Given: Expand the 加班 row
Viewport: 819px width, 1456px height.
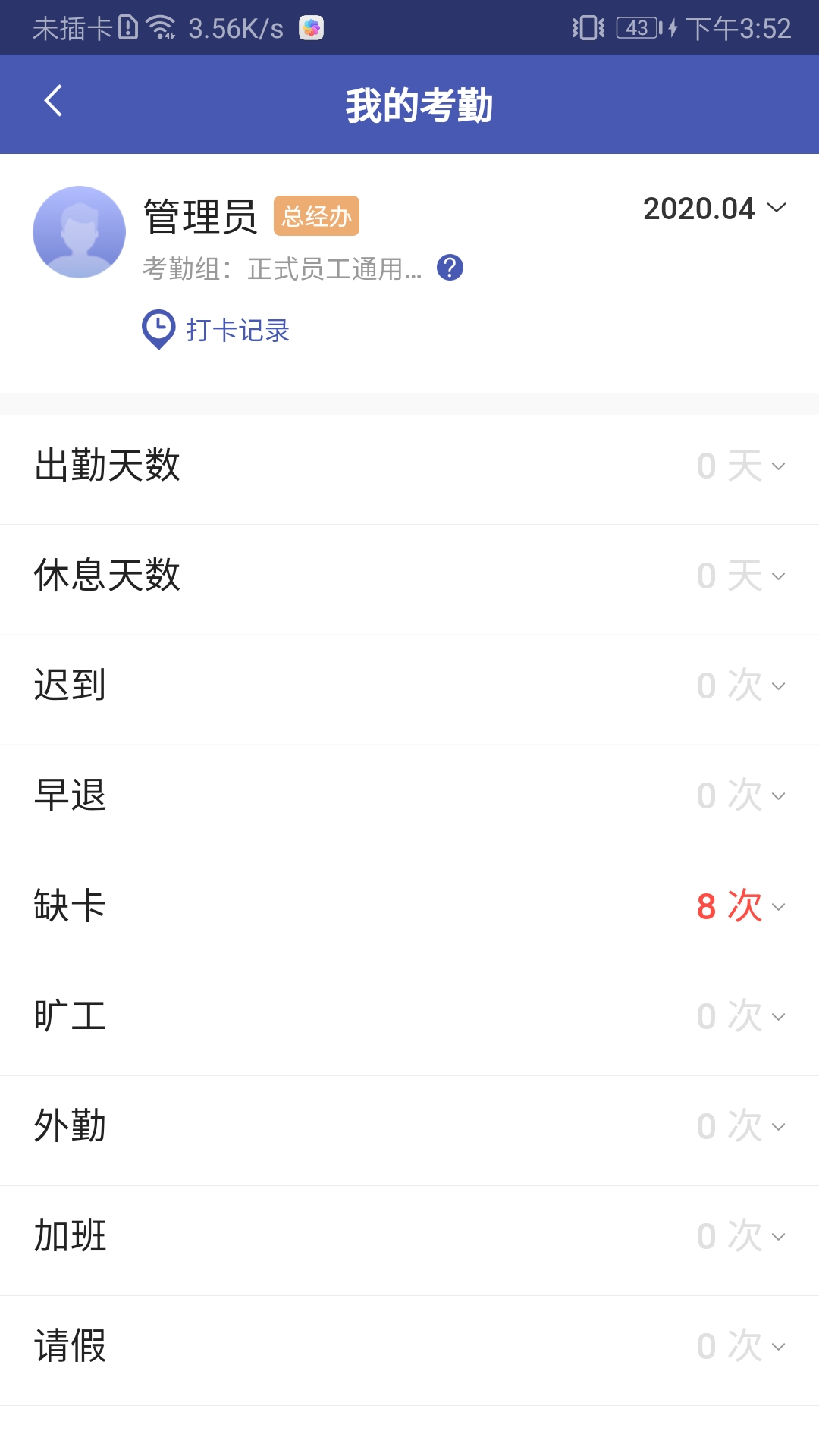Looking at the screenshot, I should tap(780, 1237).
